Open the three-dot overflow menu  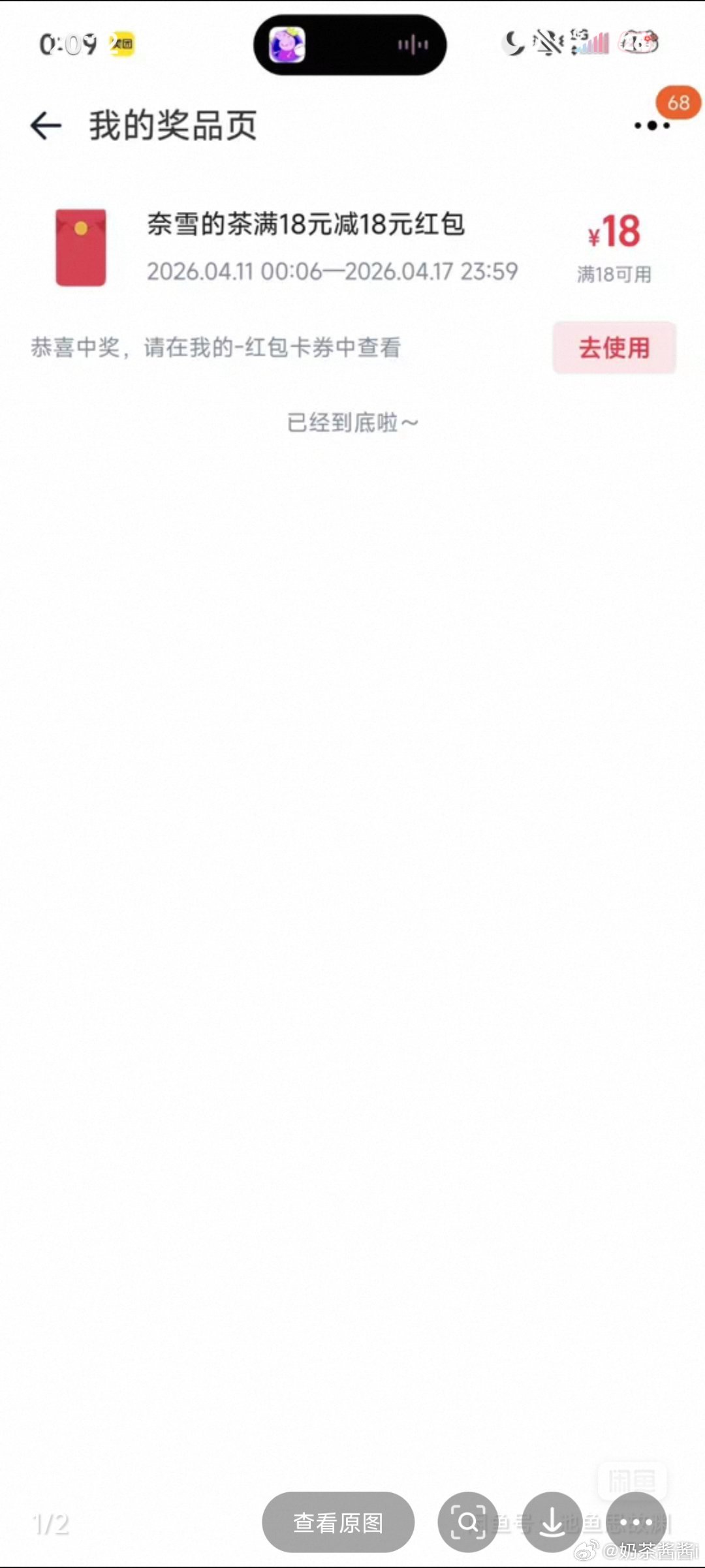click(651, 125)
